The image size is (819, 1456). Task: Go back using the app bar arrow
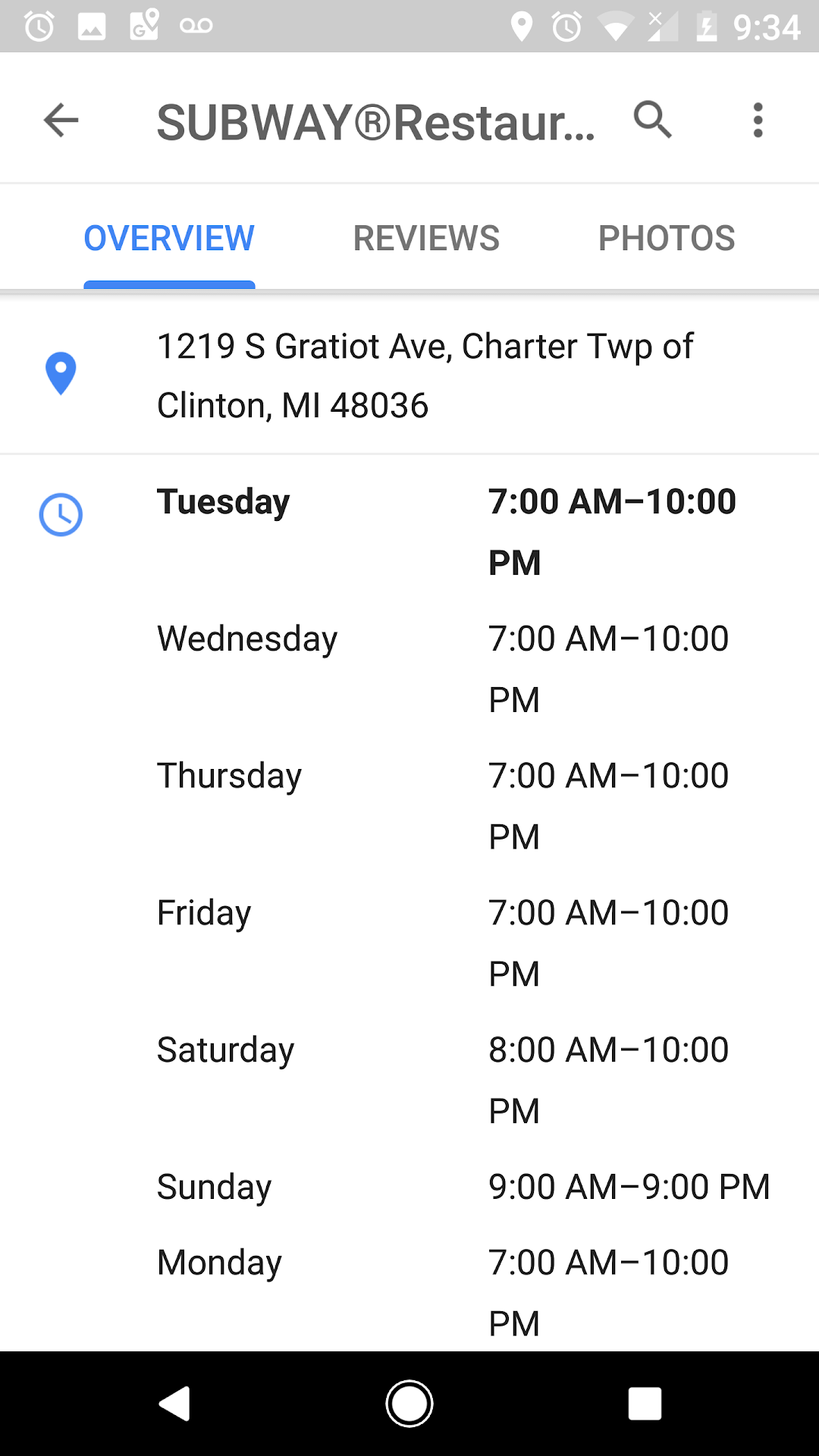(61, 120)
